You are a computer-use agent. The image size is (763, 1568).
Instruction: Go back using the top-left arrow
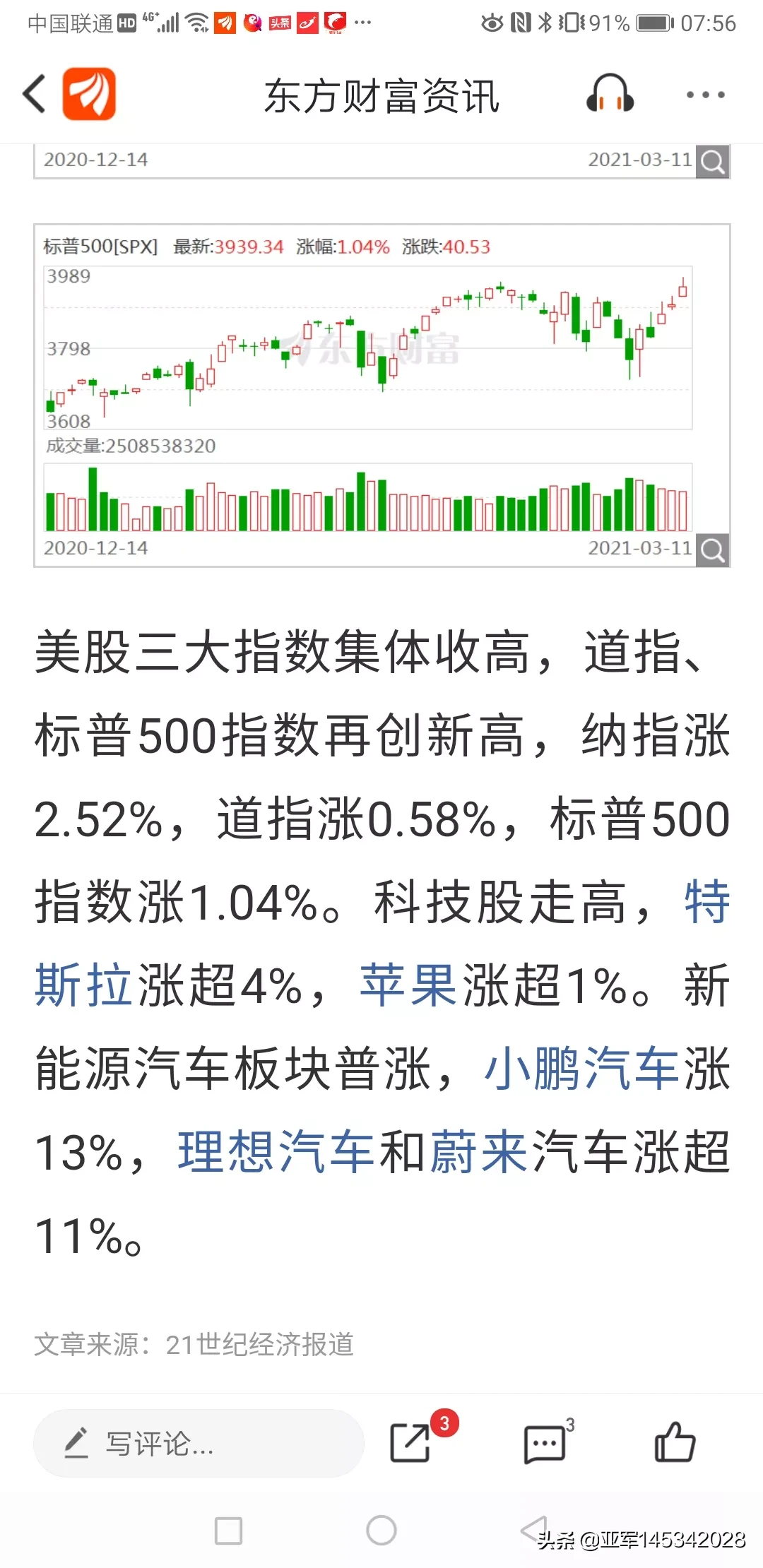tap(34, 94)
